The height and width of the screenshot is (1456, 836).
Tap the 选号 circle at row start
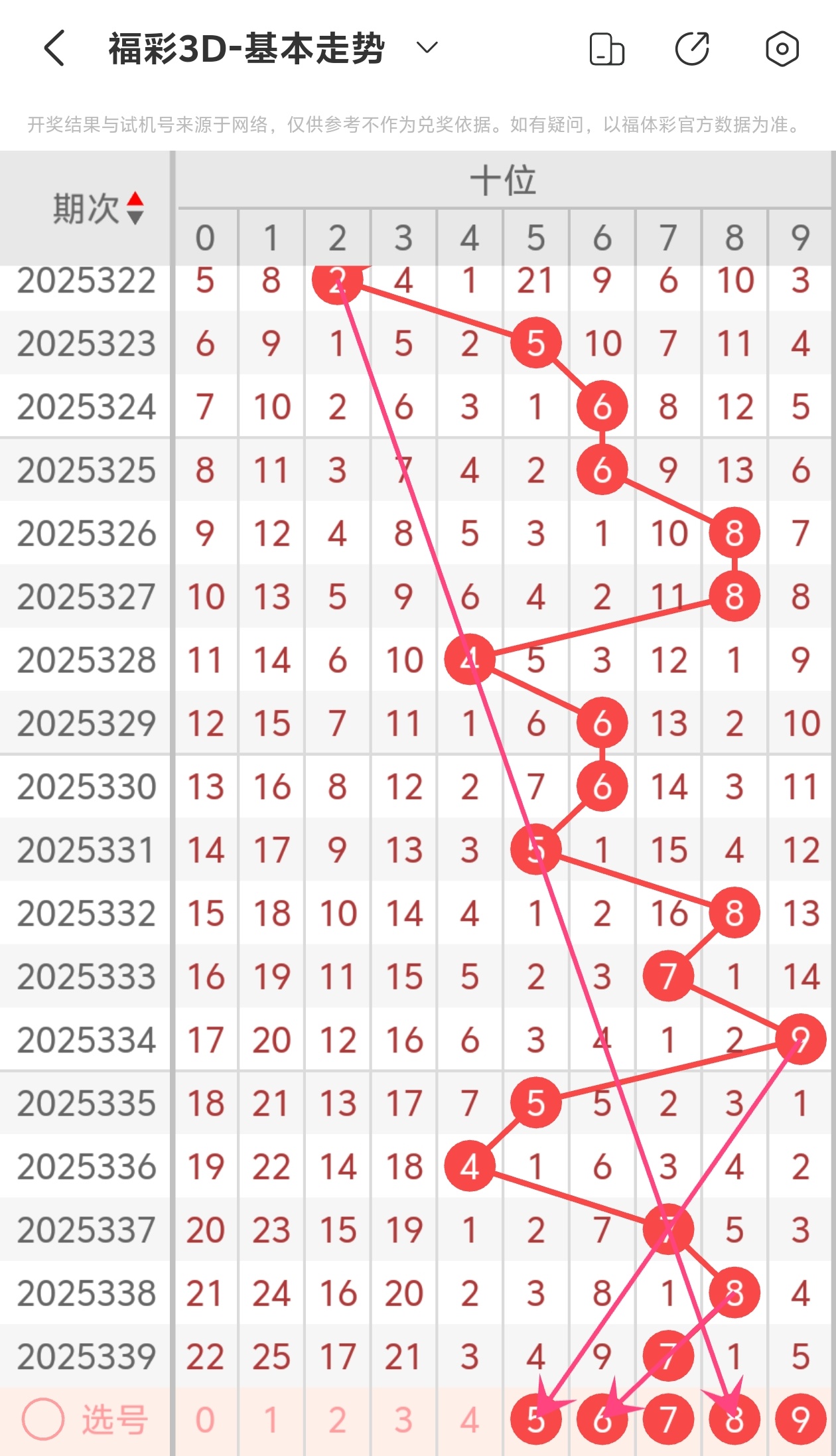pyautogui.click(x=43, y=1420)
